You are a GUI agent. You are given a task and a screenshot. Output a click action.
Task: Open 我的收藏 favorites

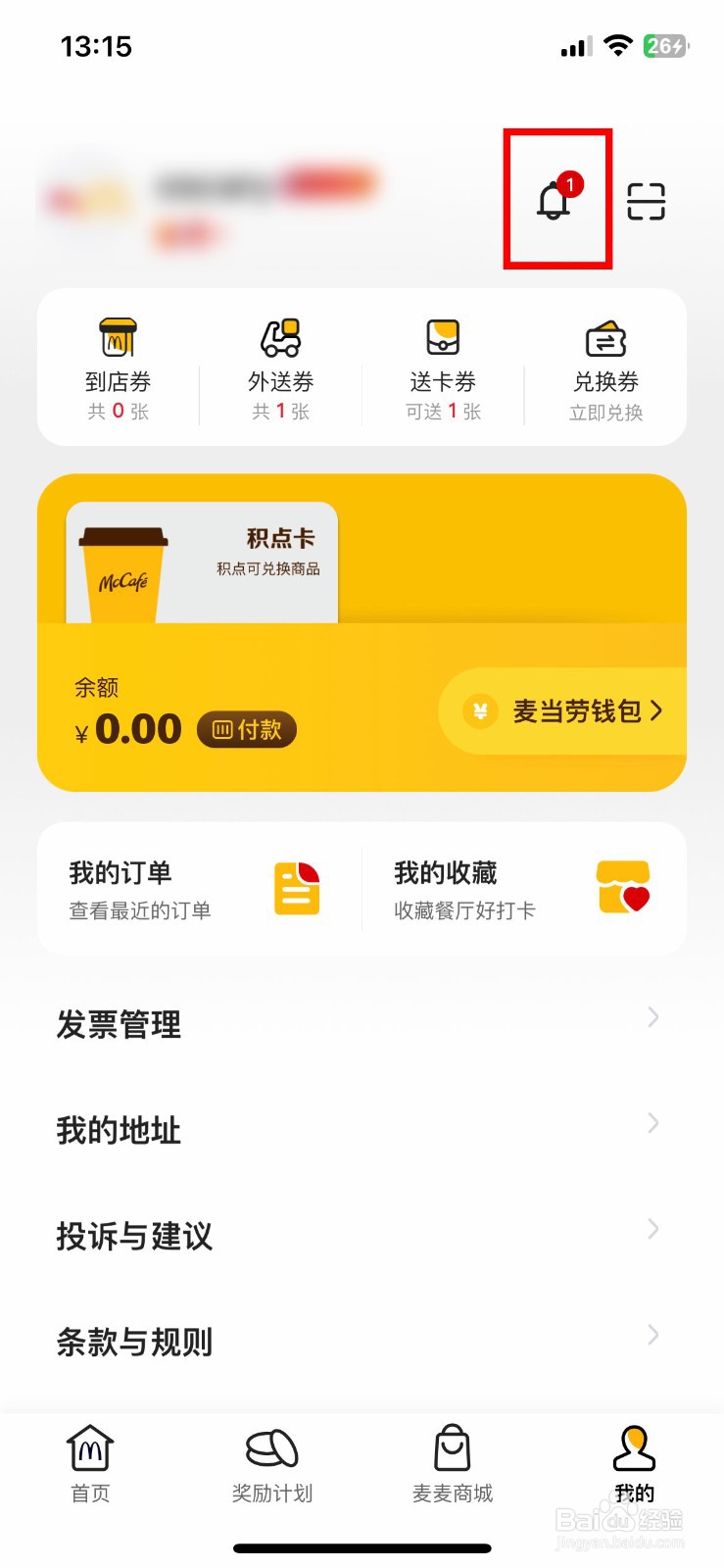tap(521, 889)
